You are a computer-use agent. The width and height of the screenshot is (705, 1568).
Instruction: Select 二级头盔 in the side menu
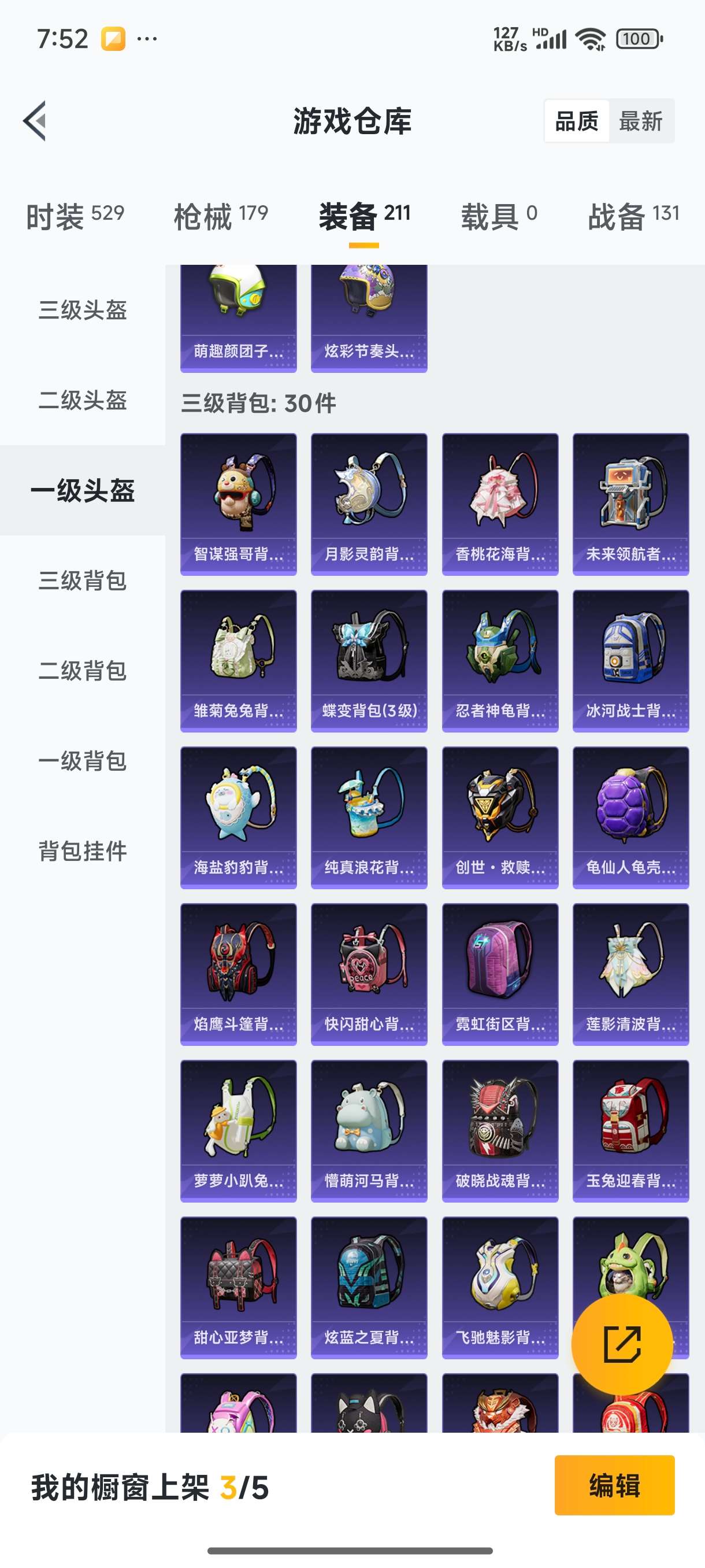pos(83,400)
